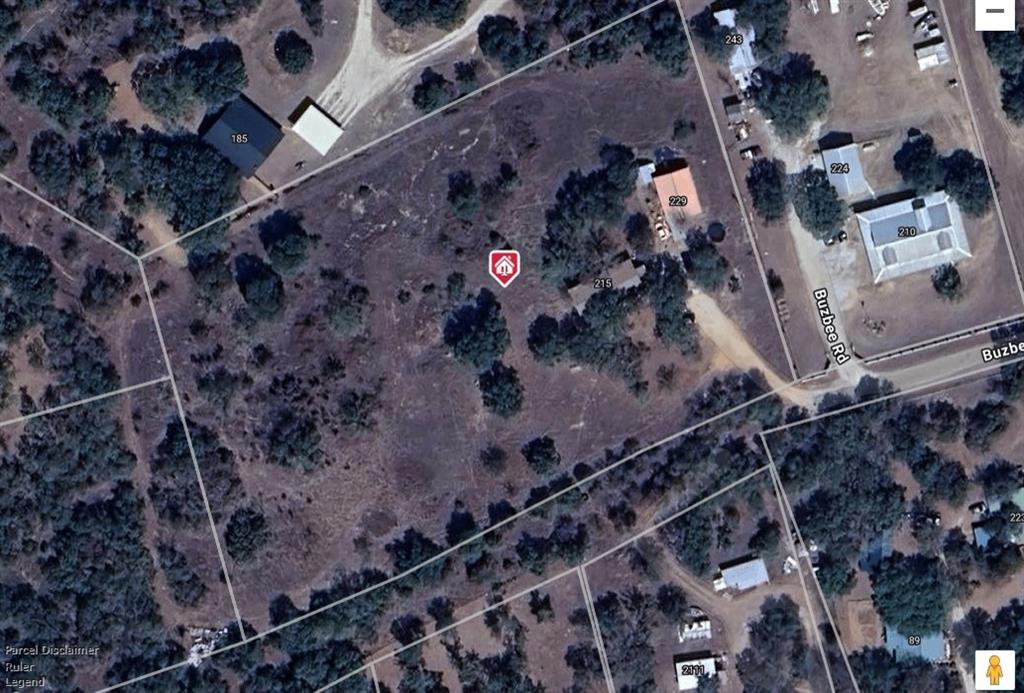The width and height of the screenshot is (1024, 693).
Task: Activate the Street View pegman
Action: 994,670
